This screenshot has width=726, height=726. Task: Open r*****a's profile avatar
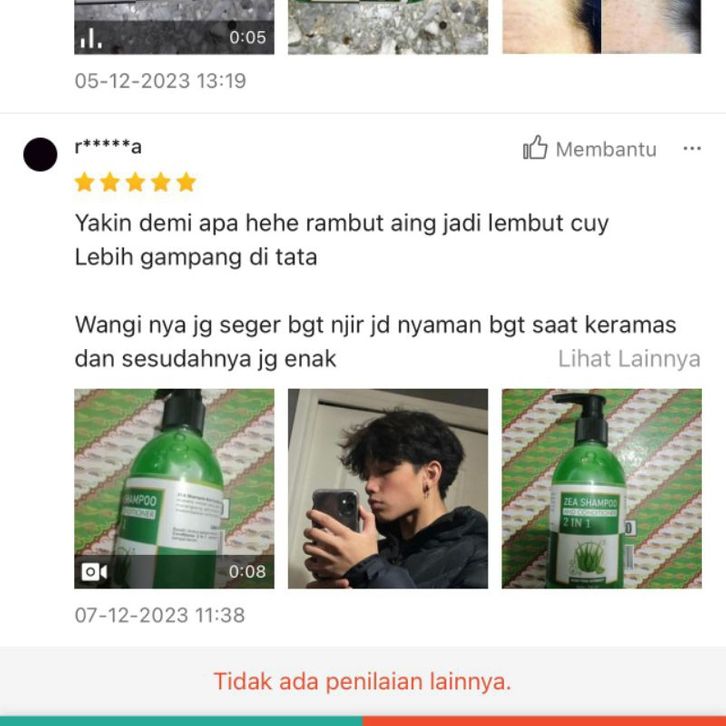tap(40, 154)
